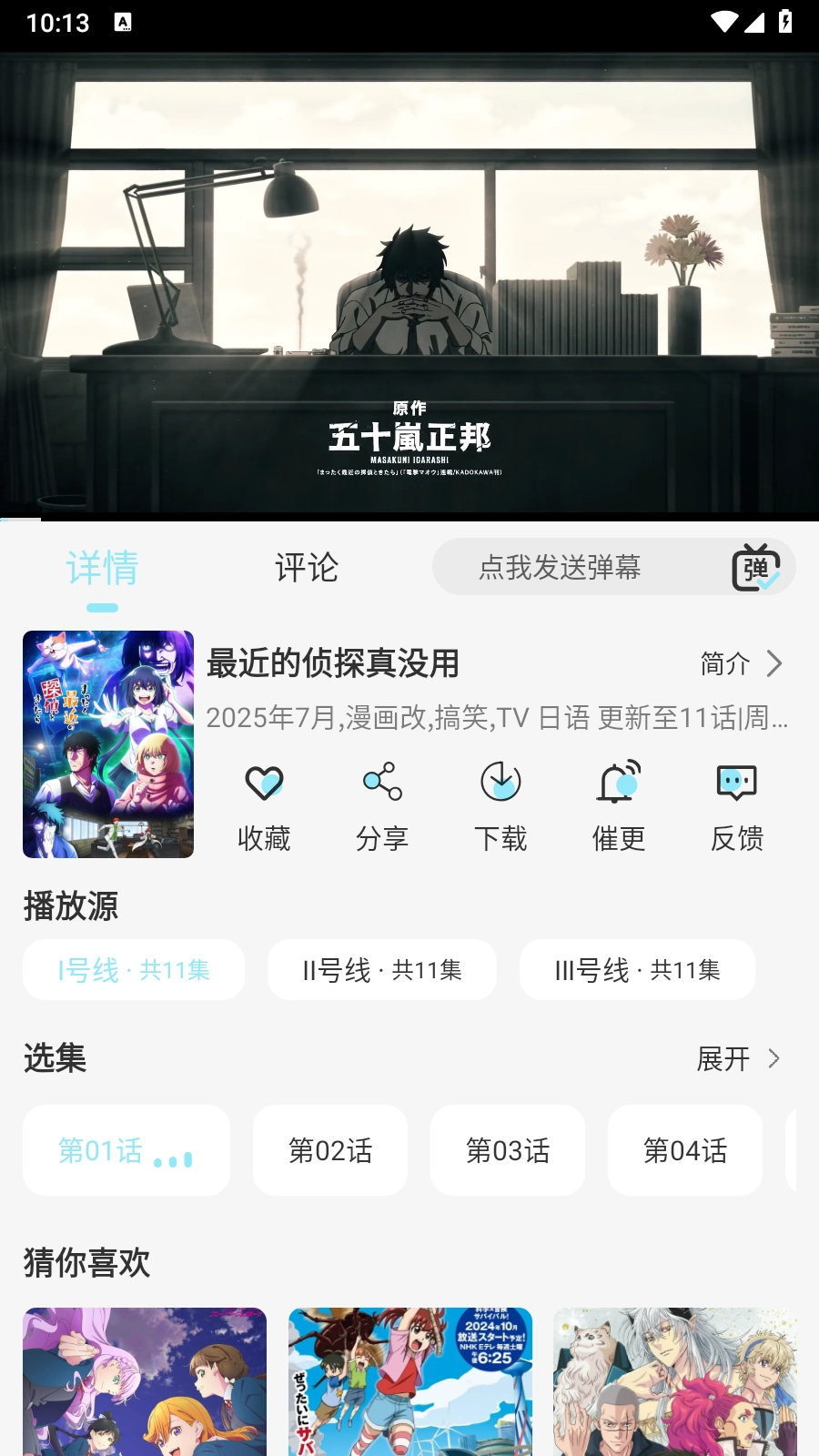819x1456 pixels.
Task: Play episode 第01话
Action: [126, 1150]
